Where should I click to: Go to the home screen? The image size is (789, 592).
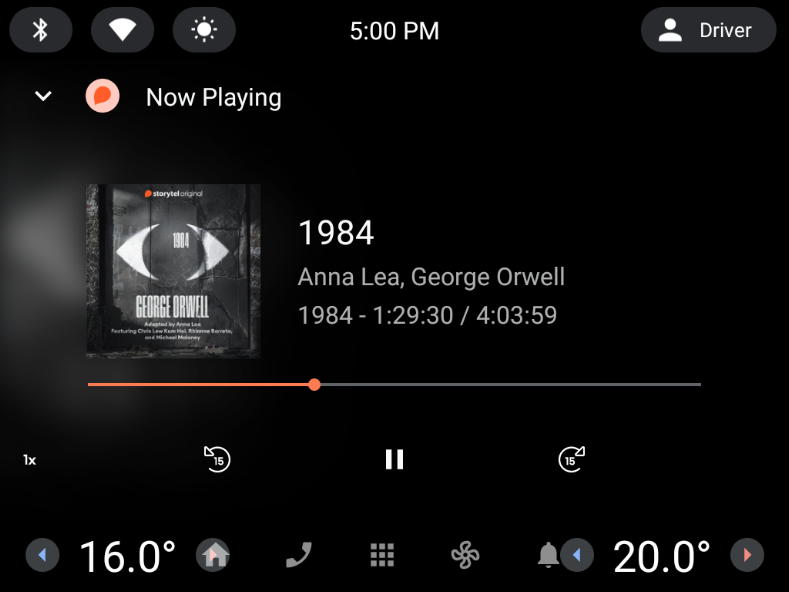click(213, 554)
